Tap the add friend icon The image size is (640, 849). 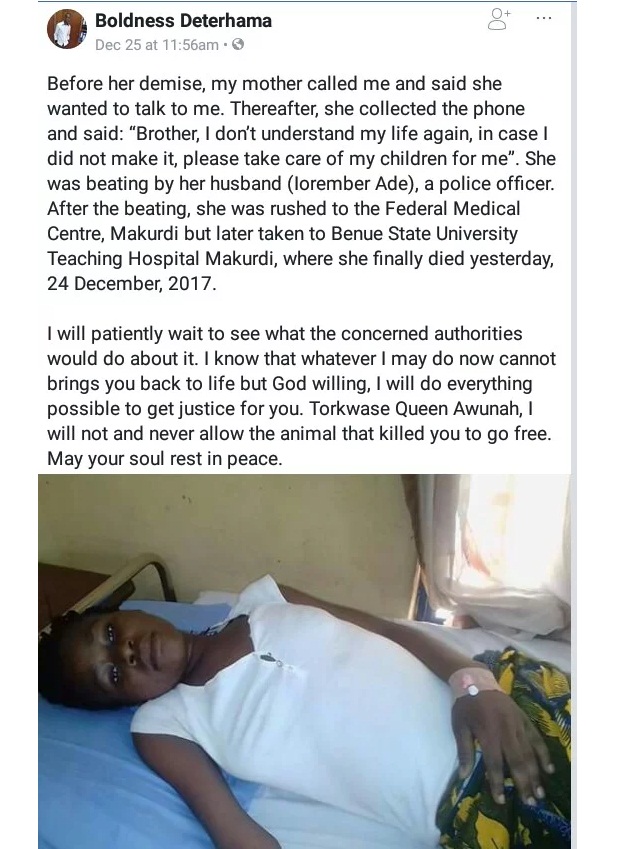[499, 18]
